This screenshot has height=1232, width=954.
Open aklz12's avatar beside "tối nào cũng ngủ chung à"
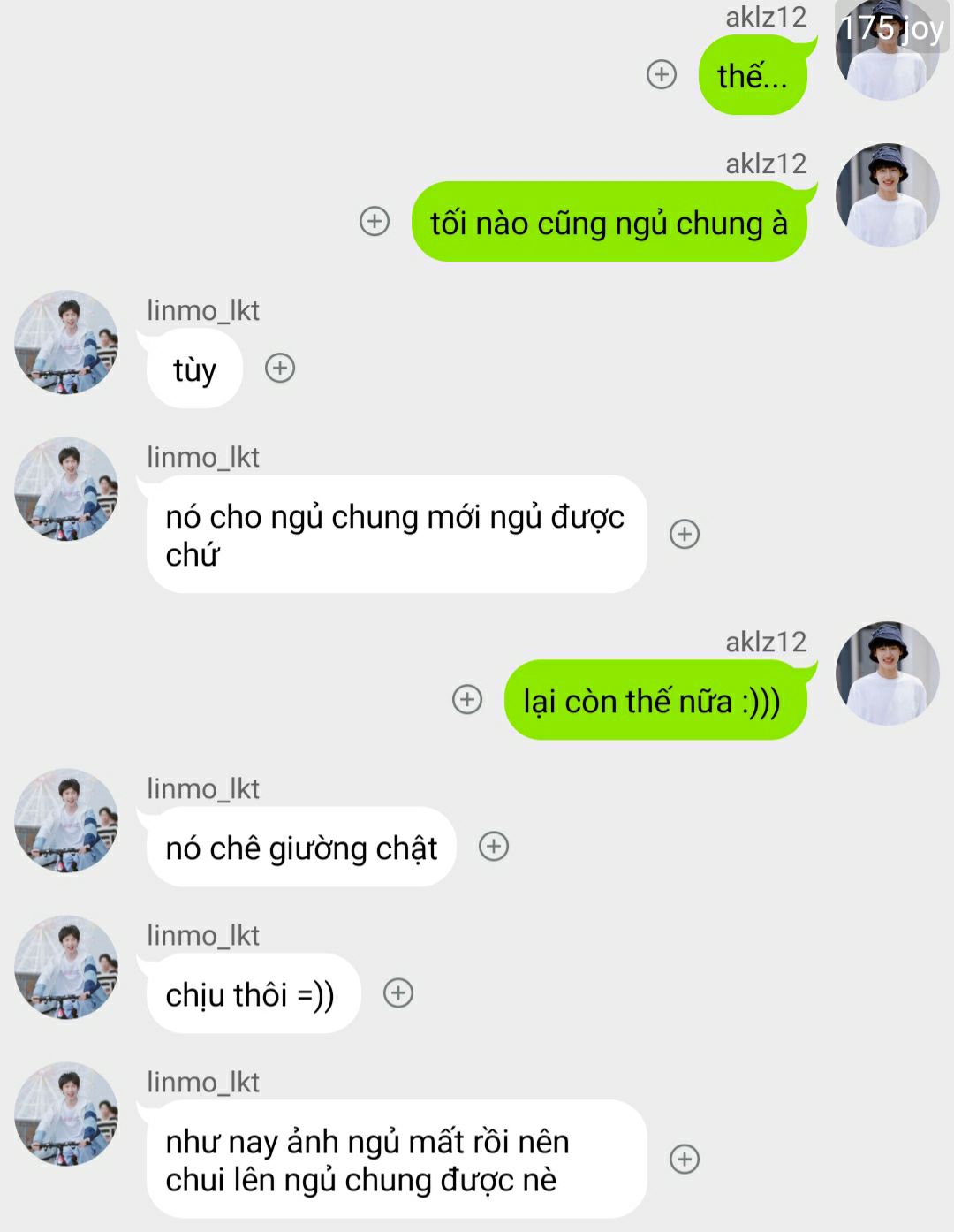(887, 195)
